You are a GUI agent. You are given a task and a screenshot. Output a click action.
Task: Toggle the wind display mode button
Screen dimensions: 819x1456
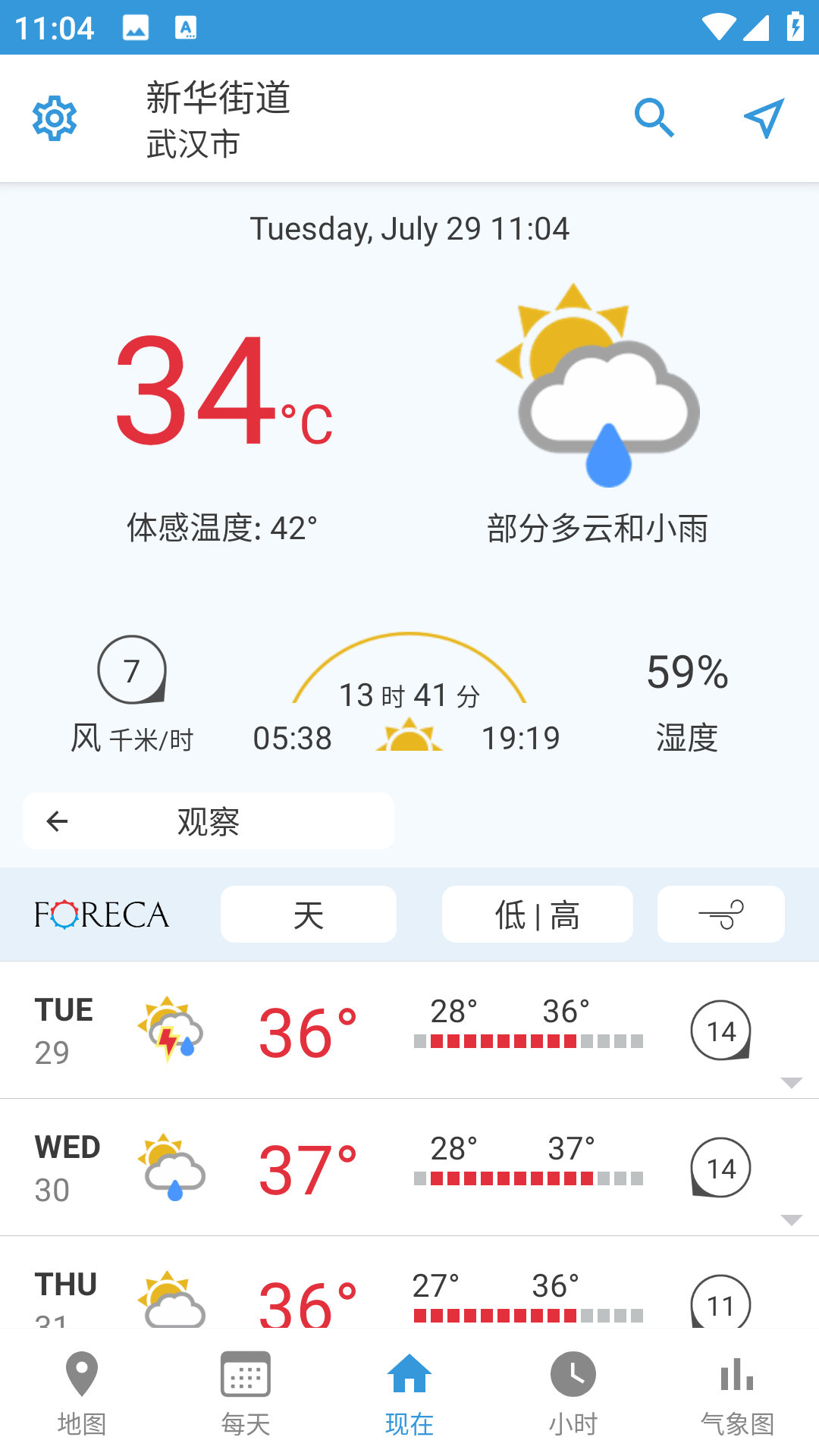tap(720, 914)
